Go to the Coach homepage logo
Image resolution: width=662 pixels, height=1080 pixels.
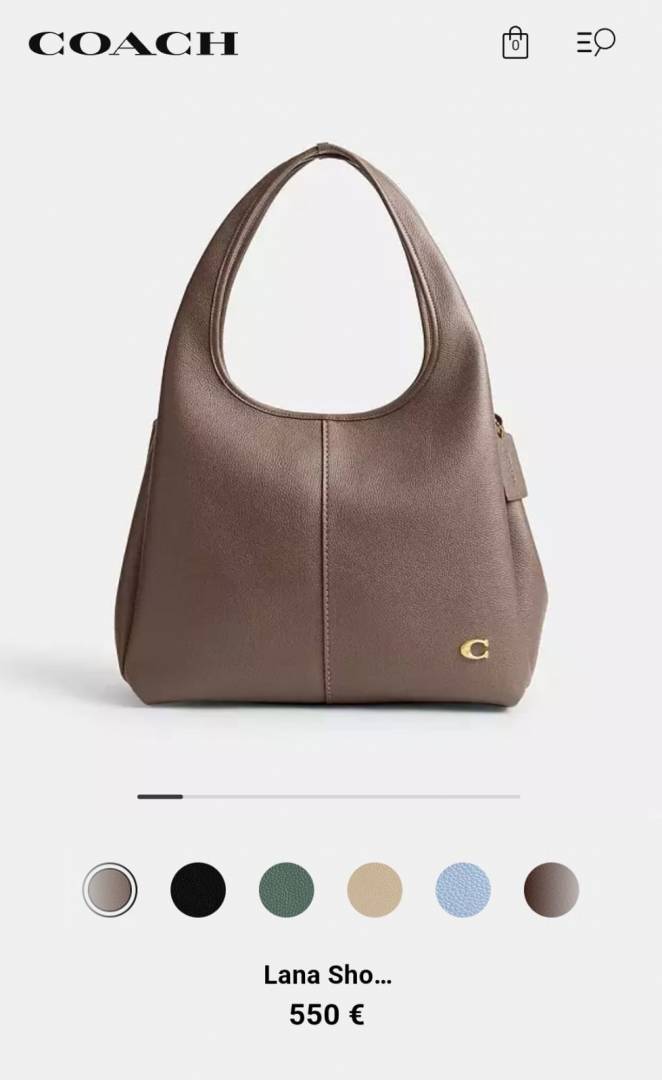133,43
